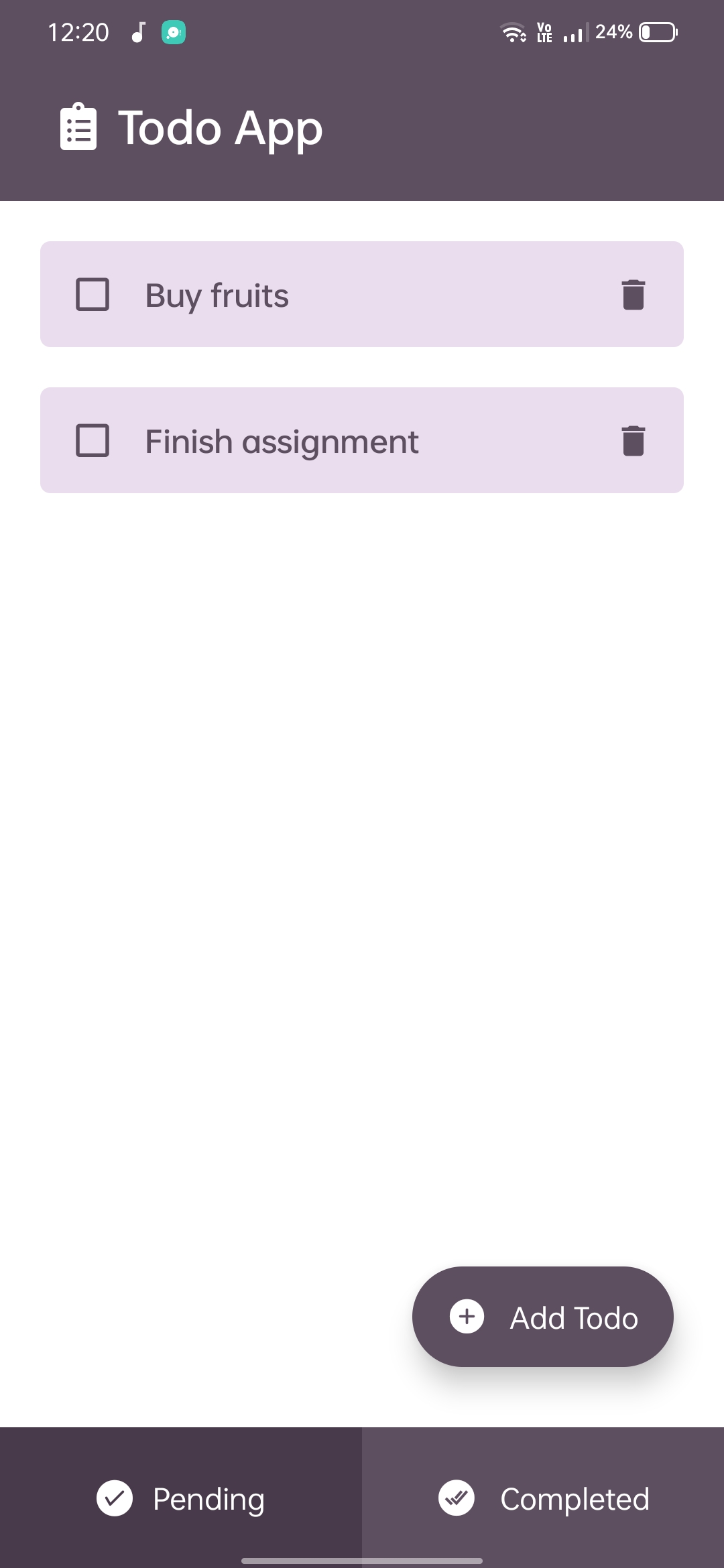Image resolution: width=724 pixels, height=1568 pixels.
Task: Tap the trash icon for Buy fruits
Action: coord(631,294)
